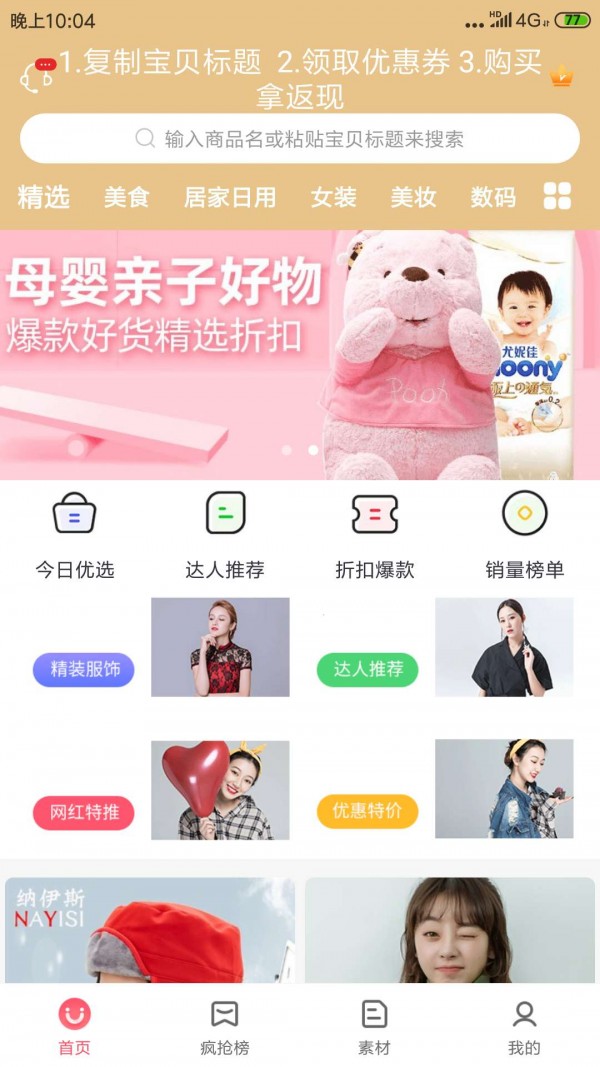Switch to the 美食 category tab
Image resolution: width=600 pixels, height=1067 pixels.
click(x=126, y=197)
